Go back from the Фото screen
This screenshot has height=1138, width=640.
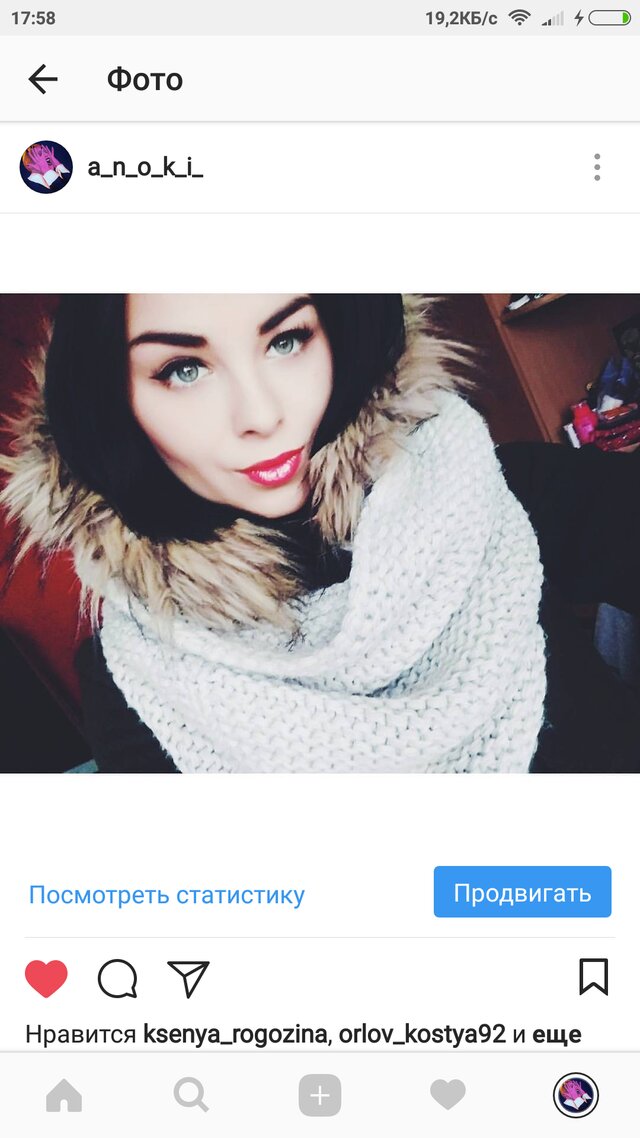[x=43, y=79]
